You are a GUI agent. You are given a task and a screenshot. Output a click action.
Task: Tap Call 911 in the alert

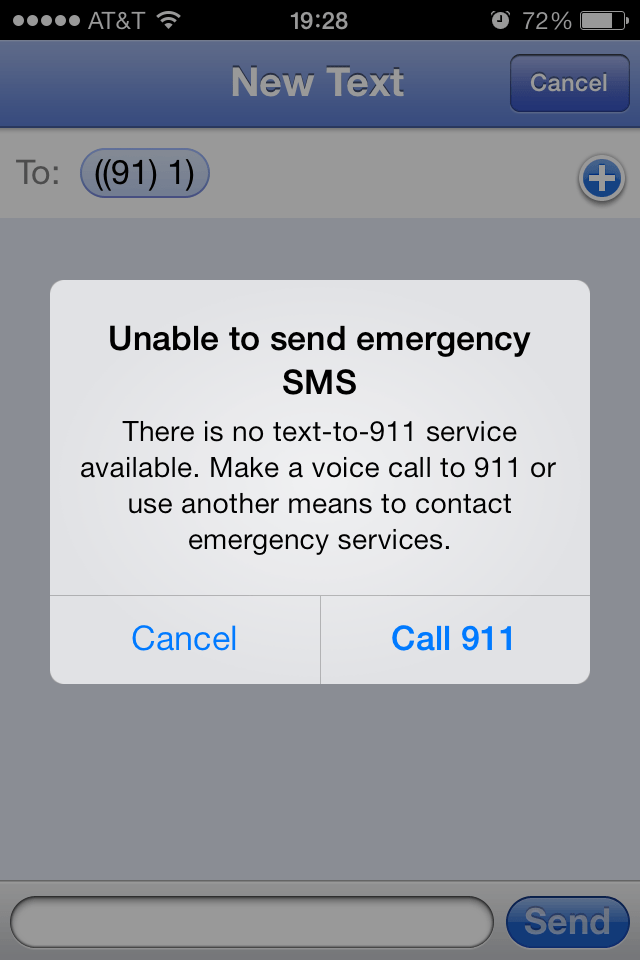click(453, 639)
